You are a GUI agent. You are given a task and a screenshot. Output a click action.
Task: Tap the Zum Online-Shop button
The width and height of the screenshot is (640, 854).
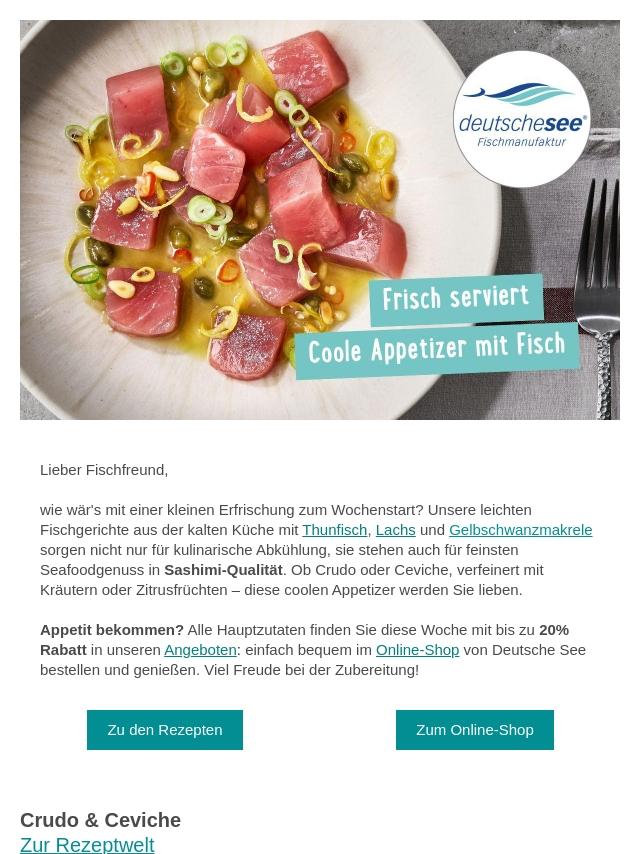(474, 730)
